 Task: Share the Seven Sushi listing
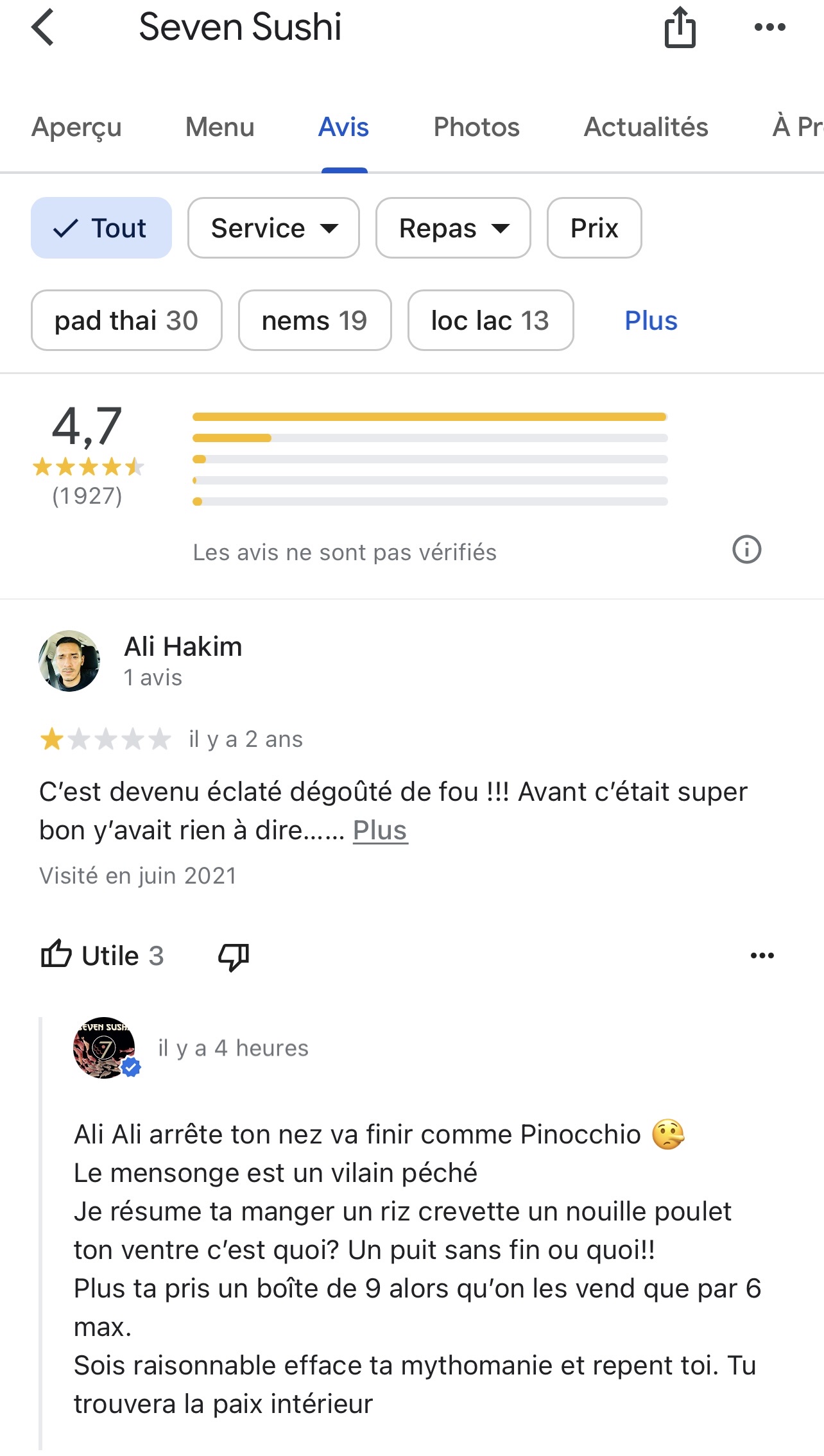[680, 28]
